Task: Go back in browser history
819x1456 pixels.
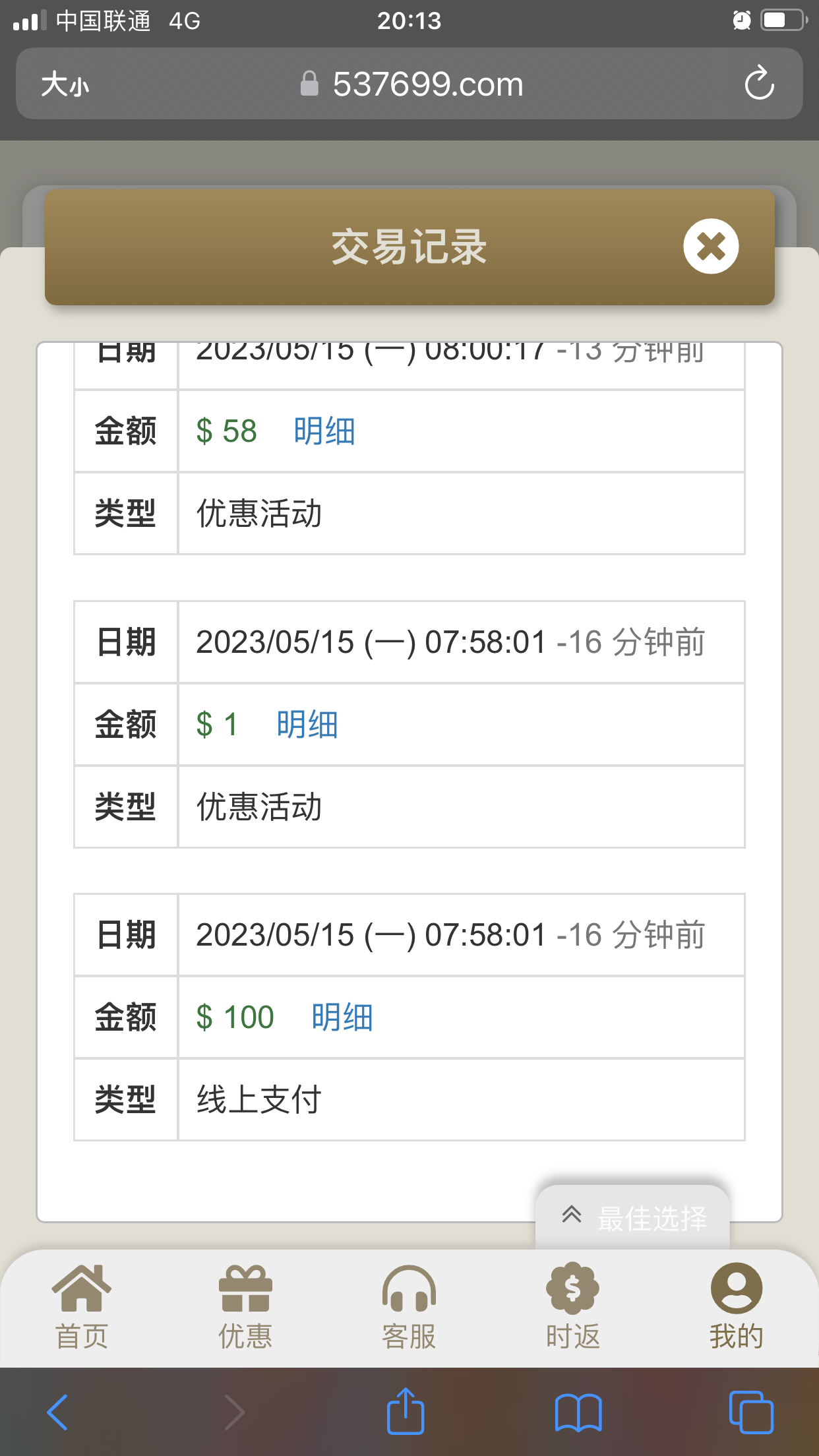Action: pos(58,1412)
